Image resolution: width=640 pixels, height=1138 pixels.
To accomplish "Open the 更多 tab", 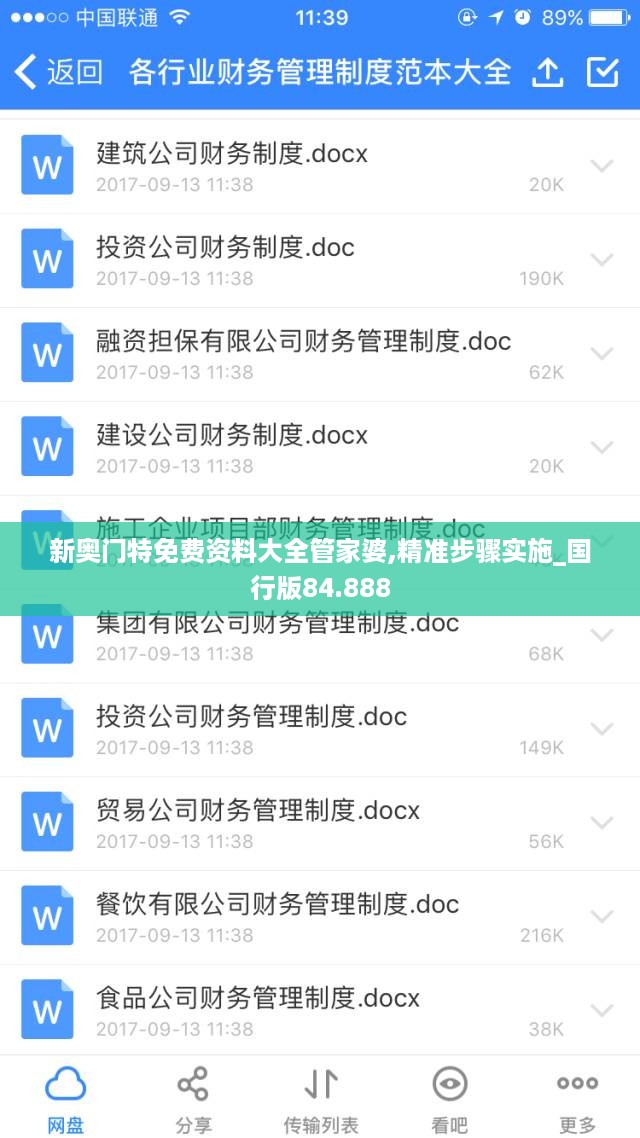I will 577,1098.
